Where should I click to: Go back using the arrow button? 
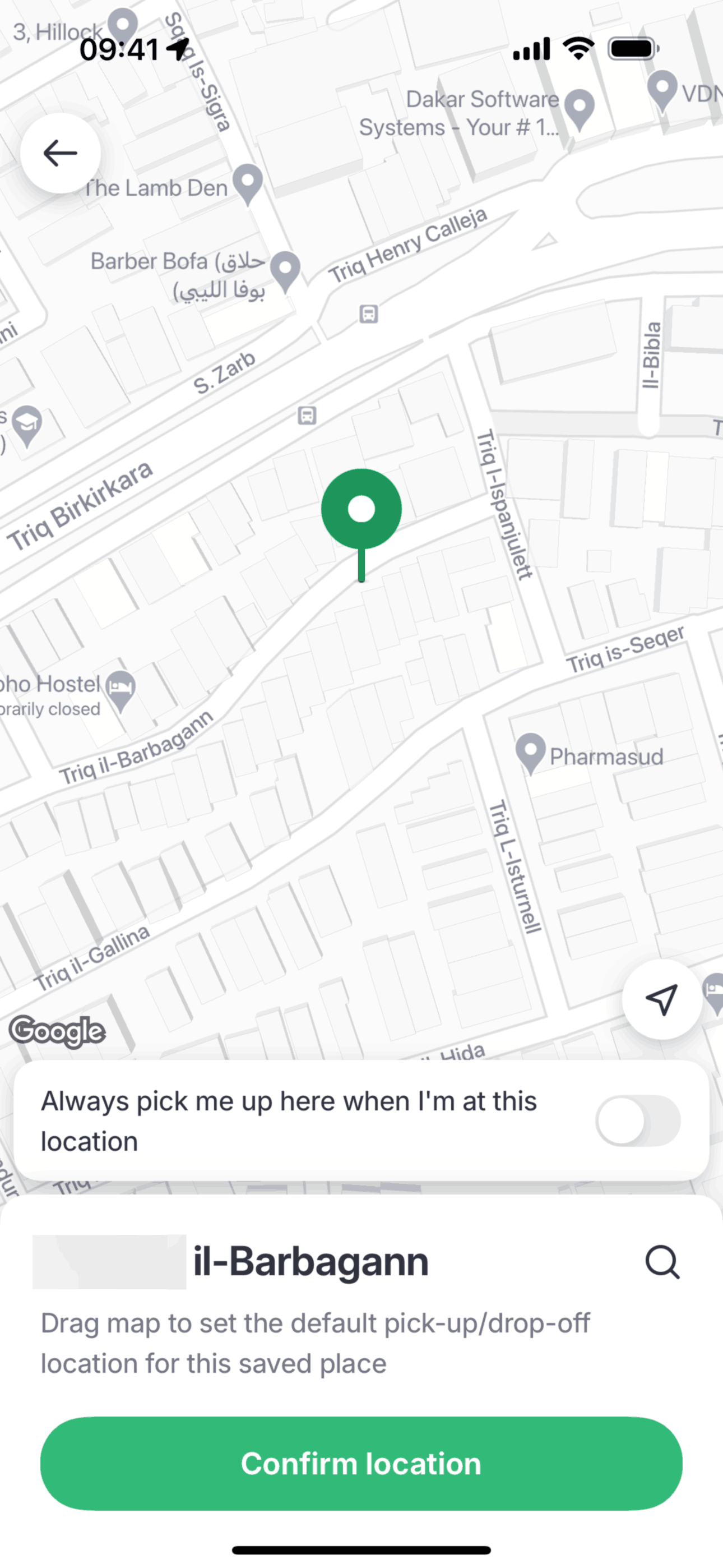point(61,153)
